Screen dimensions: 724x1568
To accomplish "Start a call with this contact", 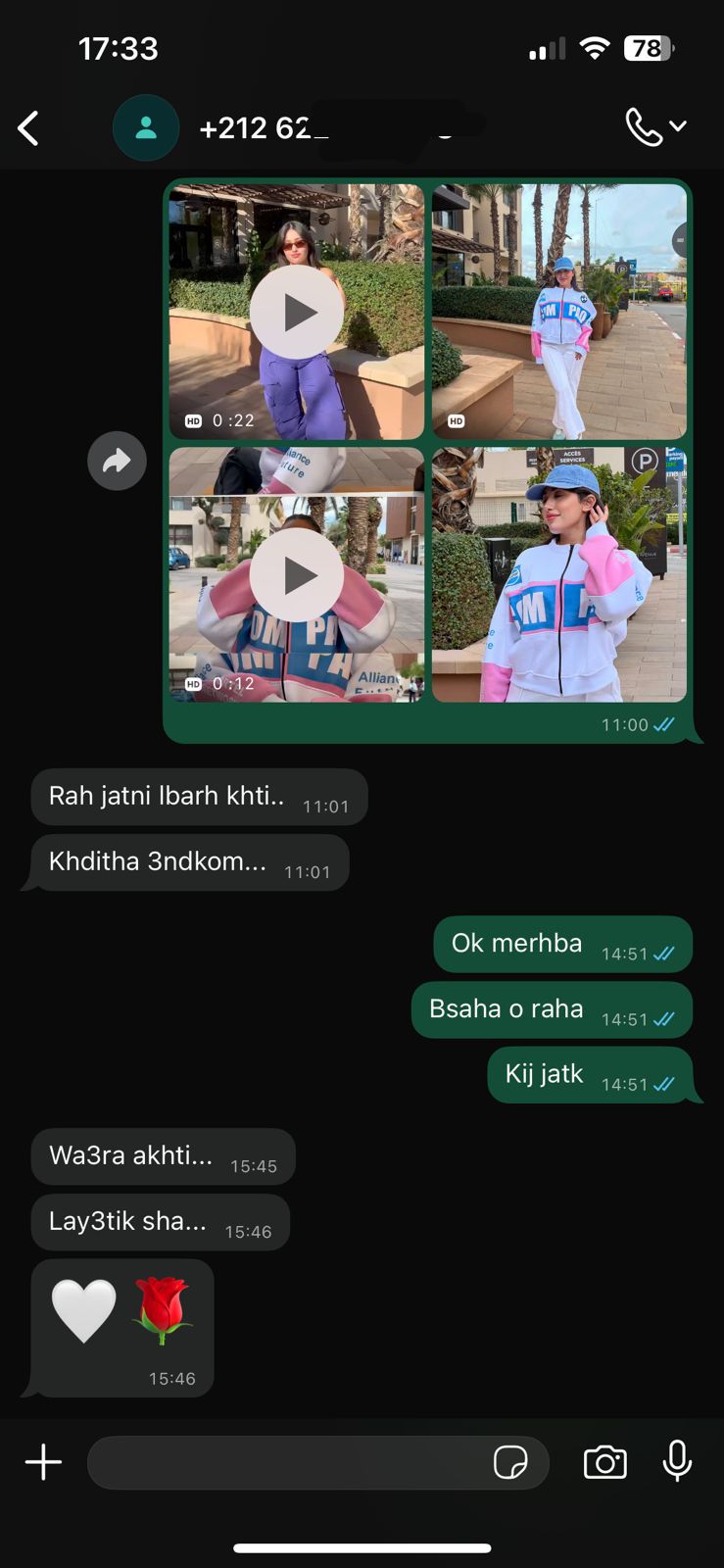I will pos(644,127).
